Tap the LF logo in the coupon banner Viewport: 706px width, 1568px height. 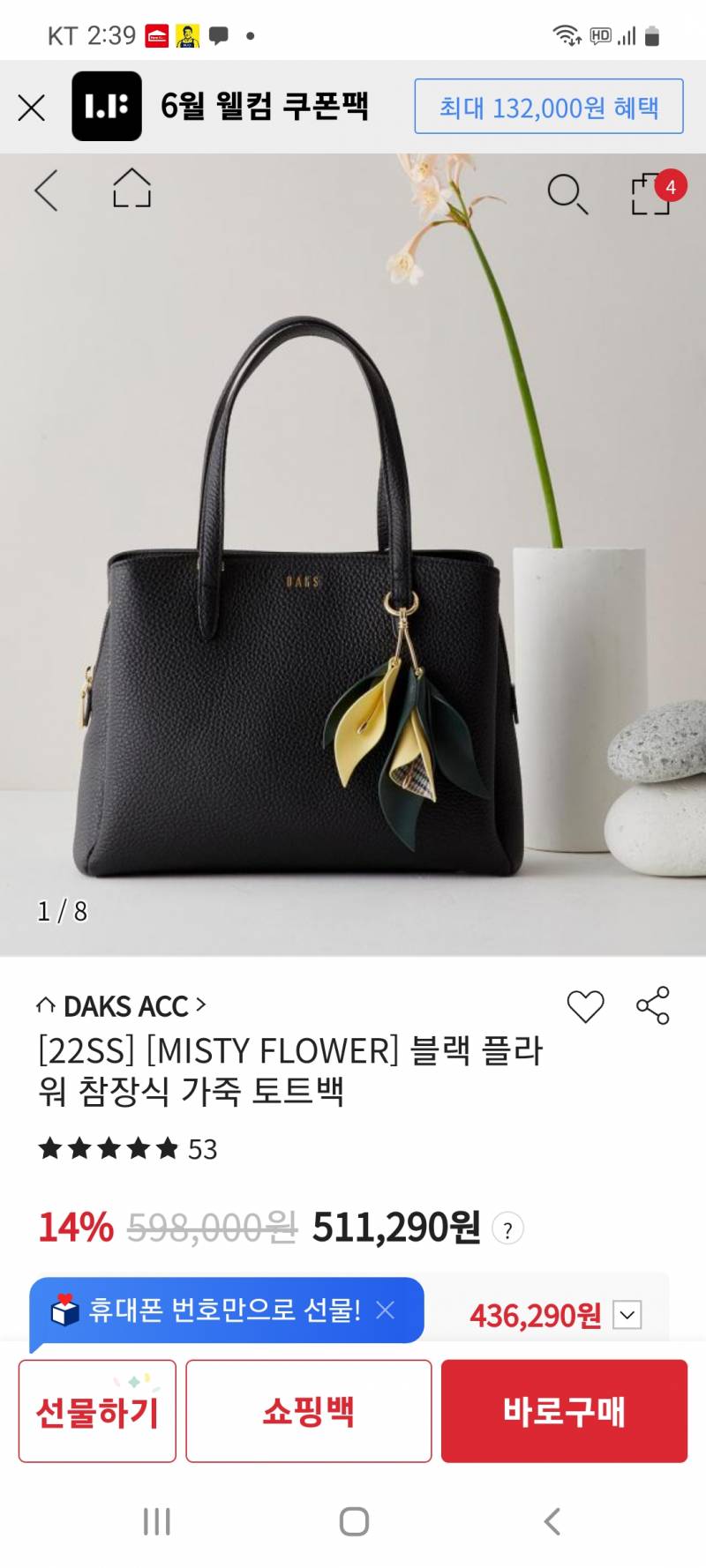coord(106,107)
